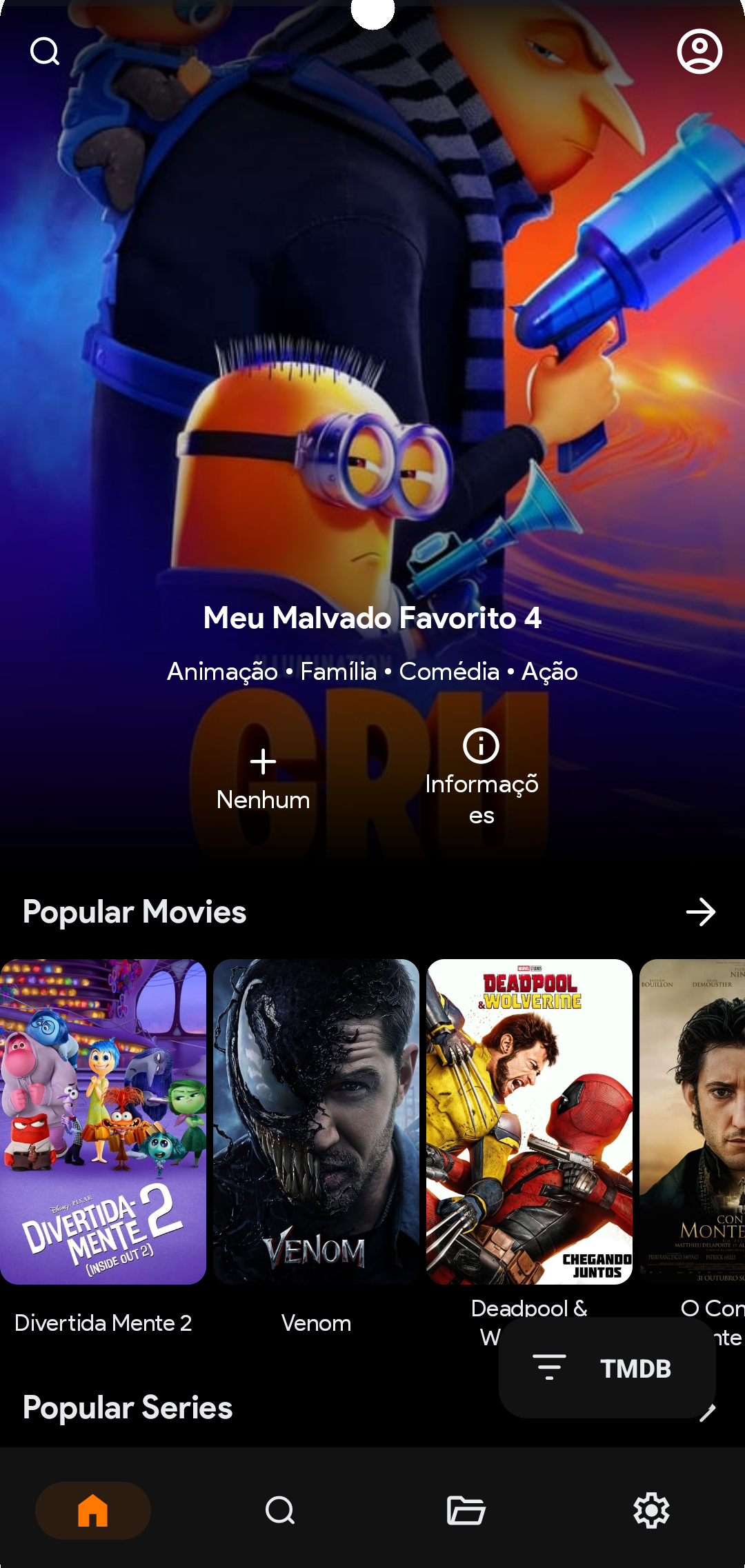Image resolution: width=745 pixels, height=1568 pixels.
Task: Select the Popular Movies section header
Action: click(134, 912)
